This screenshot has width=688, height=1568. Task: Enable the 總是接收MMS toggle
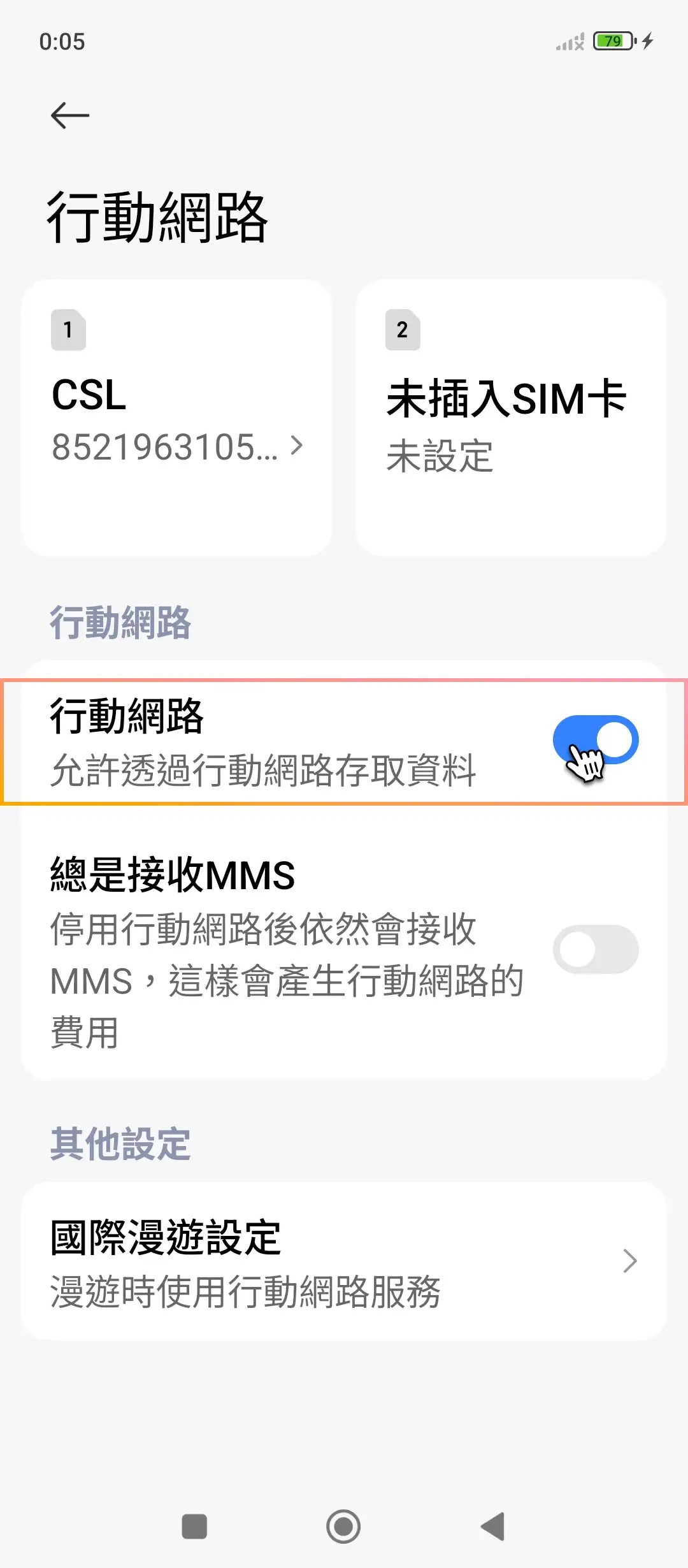click(x=594, y=949)
